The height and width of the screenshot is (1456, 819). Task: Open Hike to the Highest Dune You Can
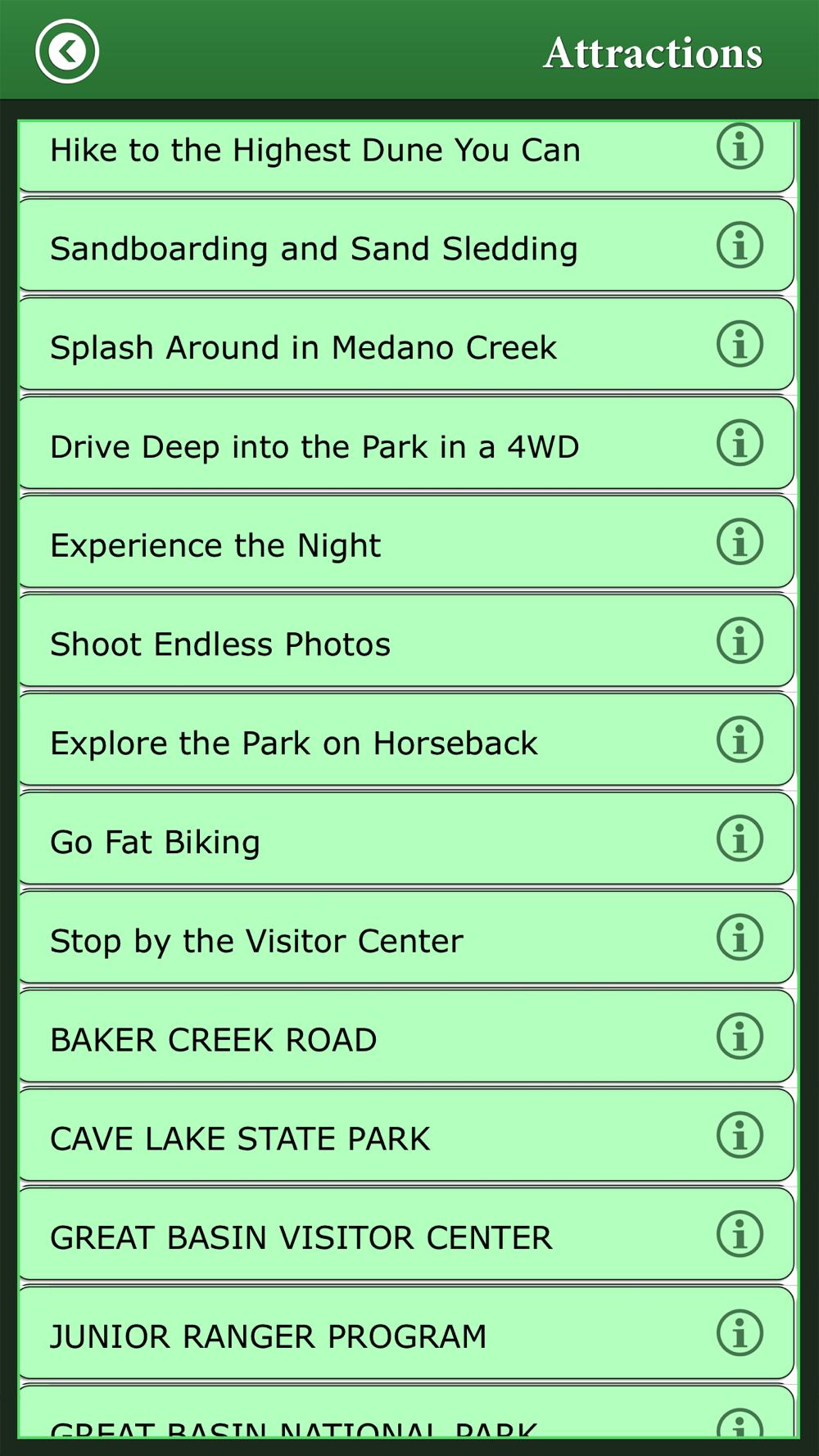click(406, 156)
